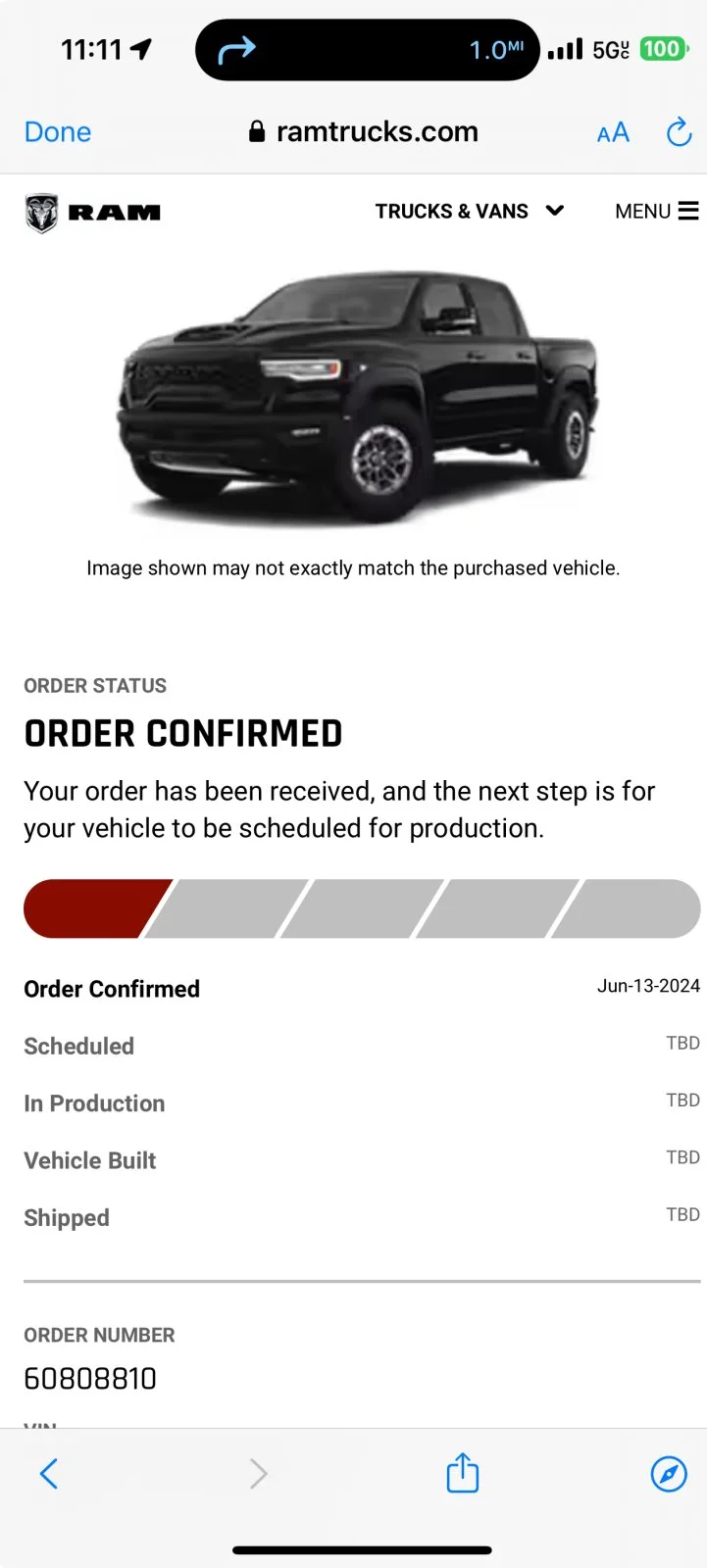Expand the Trucks & Vans dropdown
Viewport: 707px width, 1568px height.
[x=469, y=212]
